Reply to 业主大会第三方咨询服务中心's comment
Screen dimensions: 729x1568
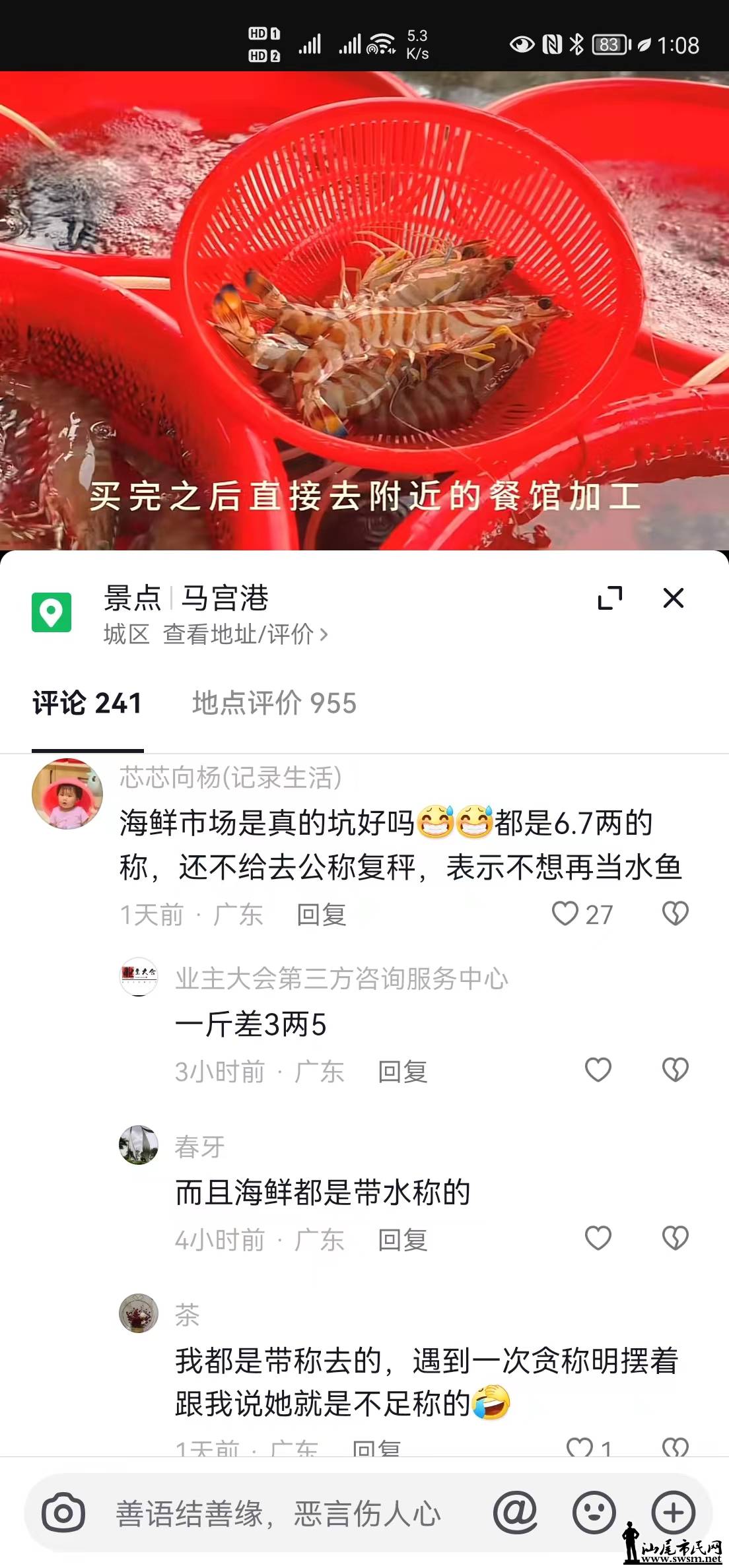[x=402, y=1072]
